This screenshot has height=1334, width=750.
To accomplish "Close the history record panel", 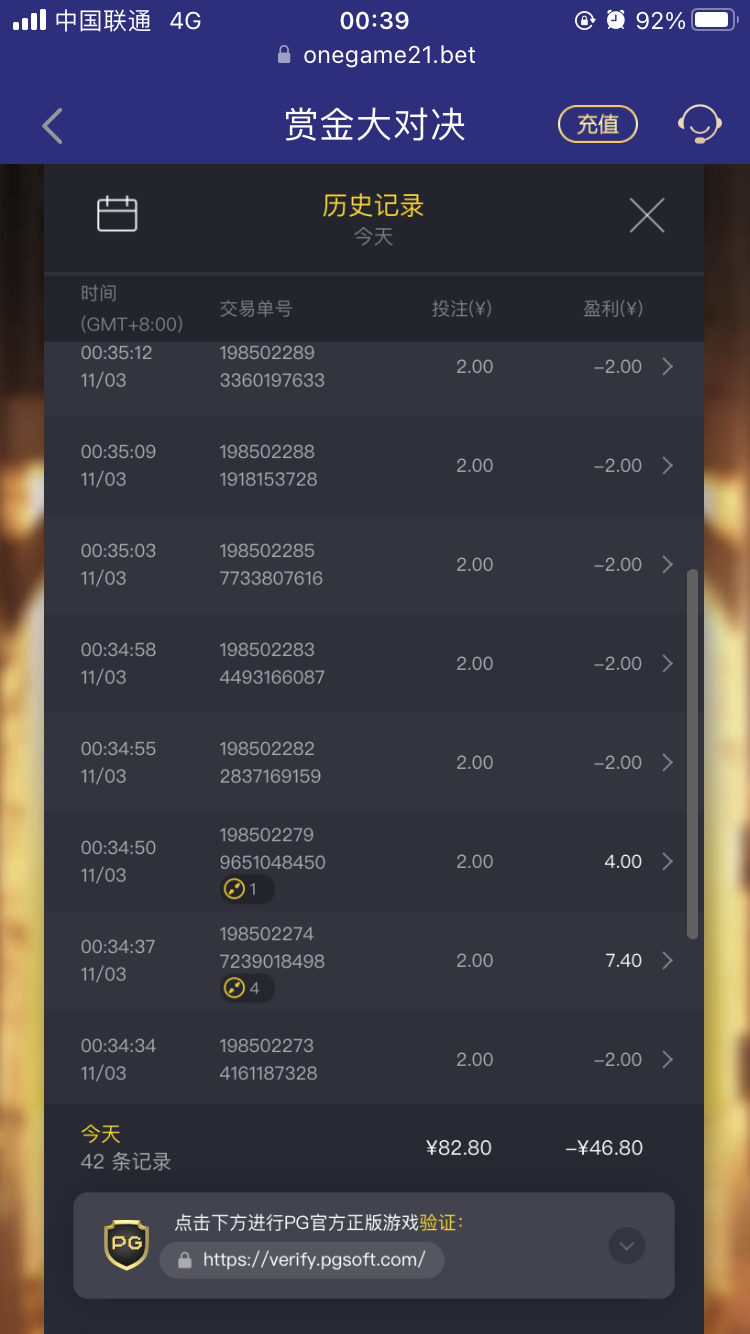I will pos(647,214).
